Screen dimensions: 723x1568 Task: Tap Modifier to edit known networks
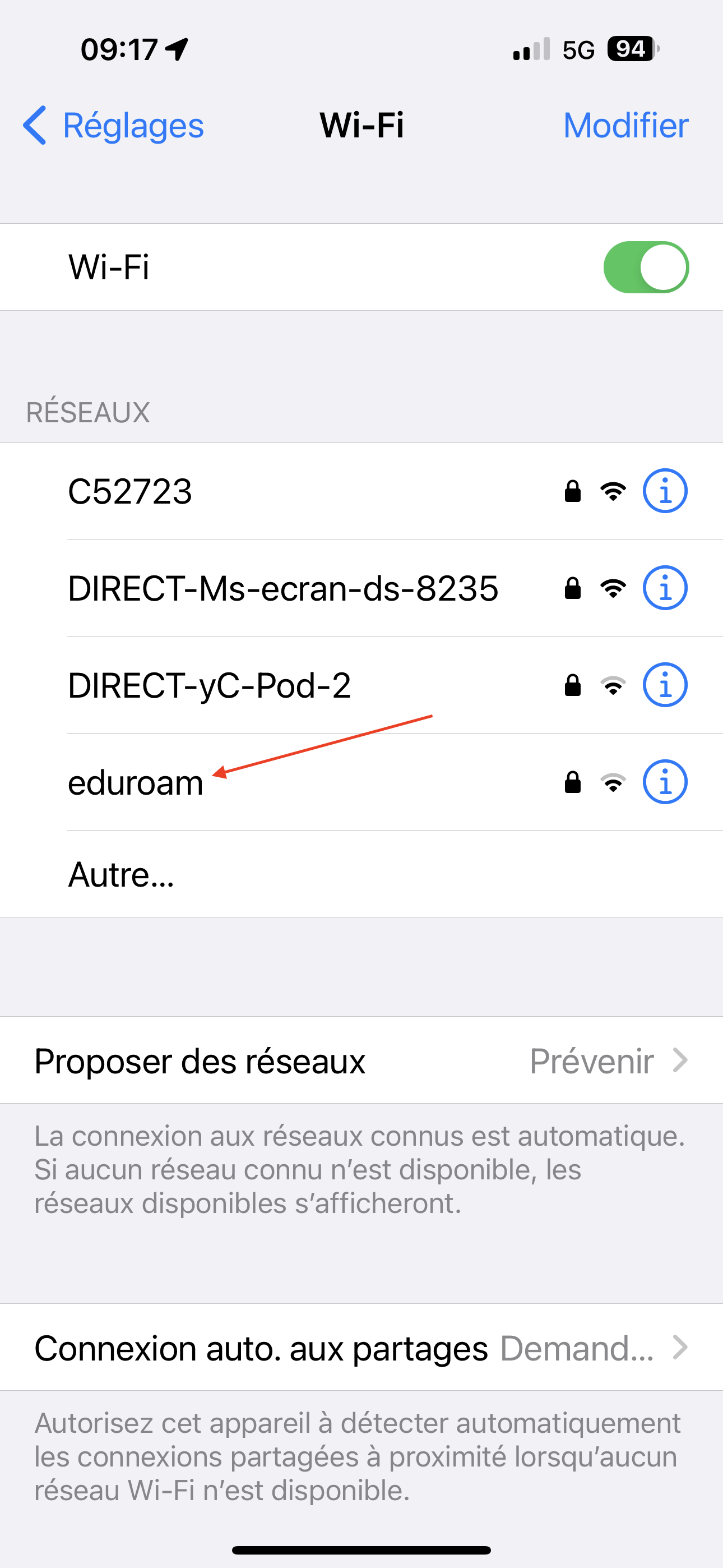point(625,126)
